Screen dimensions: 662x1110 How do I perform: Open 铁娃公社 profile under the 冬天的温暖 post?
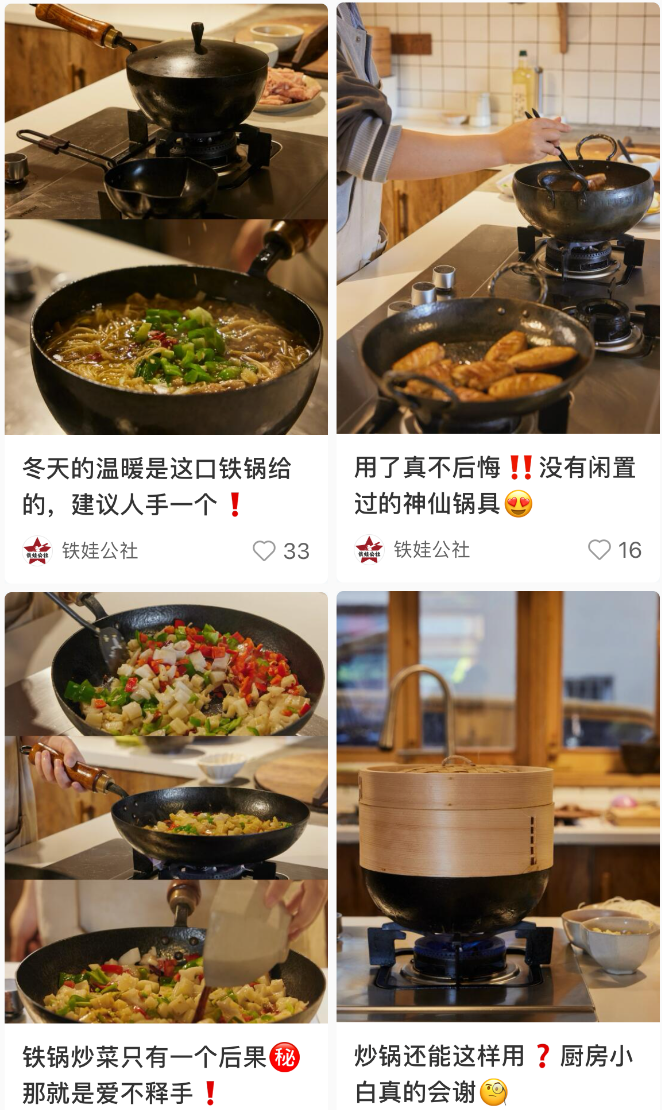(82, 551)
